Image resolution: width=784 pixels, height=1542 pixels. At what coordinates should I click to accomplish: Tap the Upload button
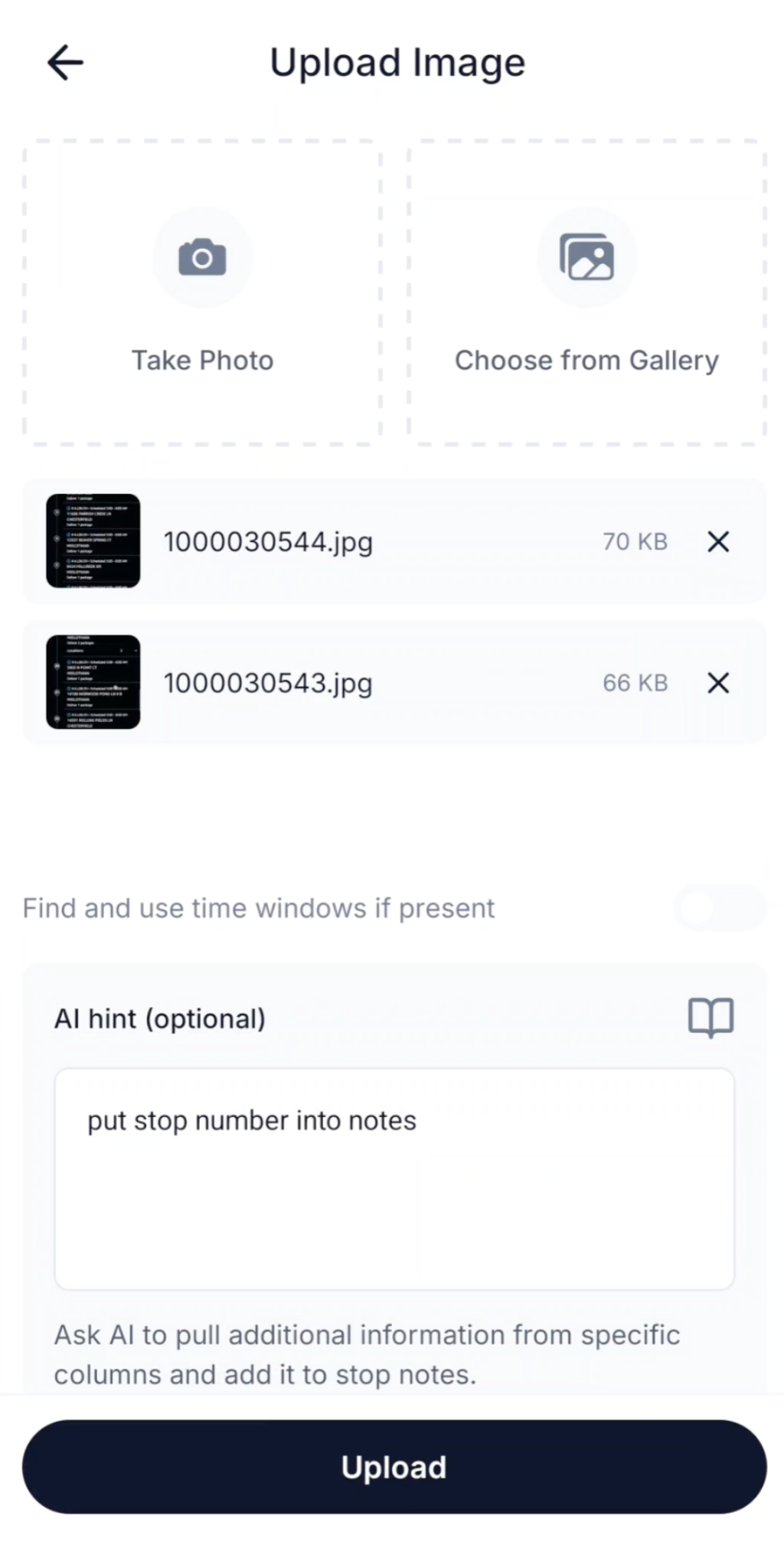pos(394,1467)
